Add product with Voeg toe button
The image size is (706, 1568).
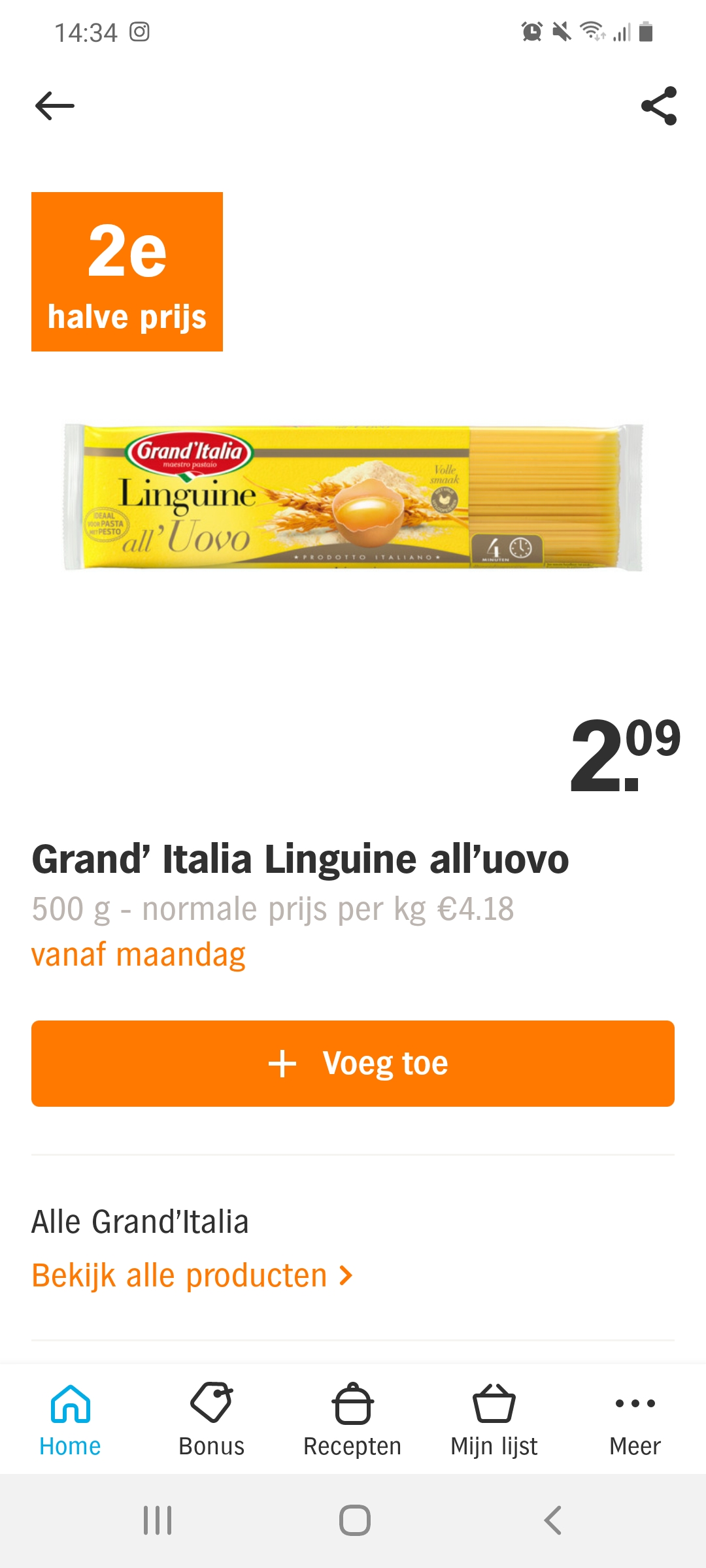click(x=353, y=1064)
